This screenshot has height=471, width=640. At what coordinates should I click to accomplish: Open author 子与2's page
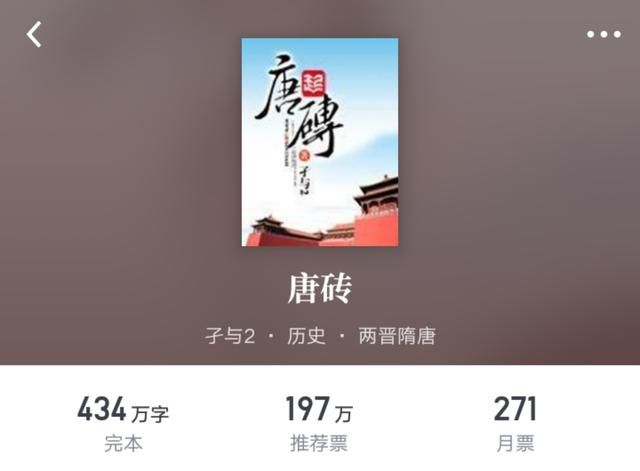point(232,335)
